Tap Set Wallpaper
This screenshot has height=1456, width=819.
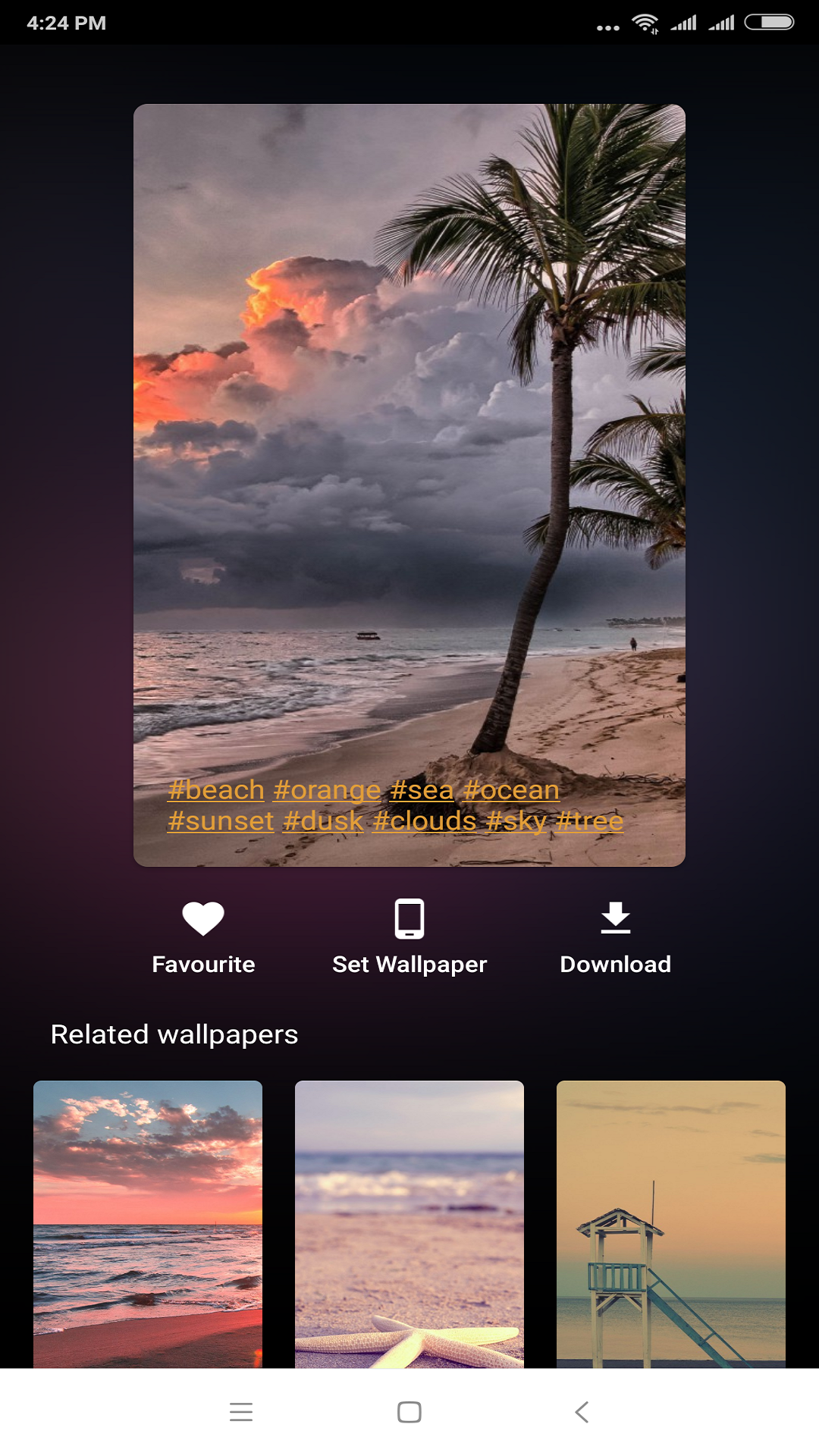409,937
